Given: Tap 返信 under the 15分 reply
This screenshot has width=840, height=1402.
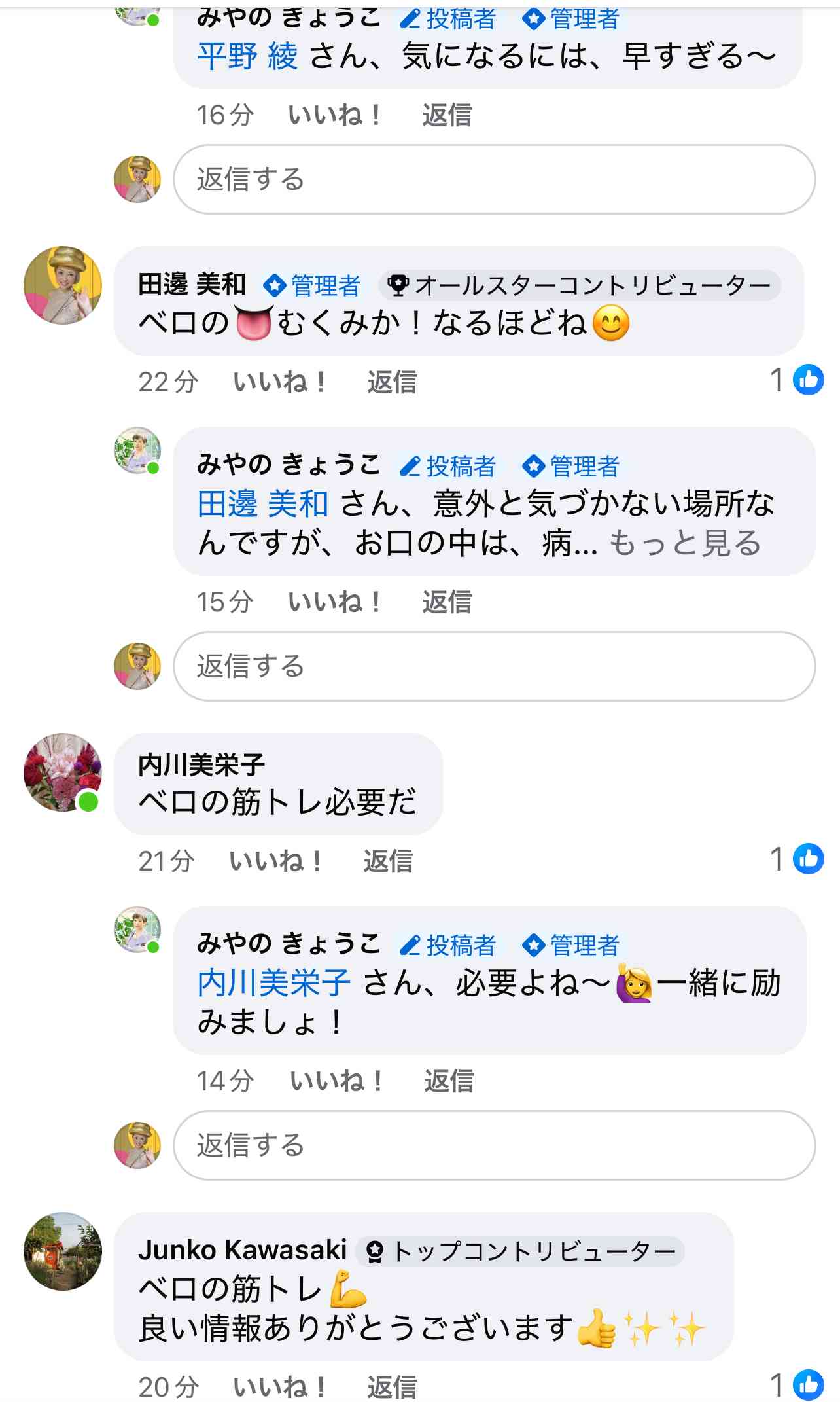Looking at the screenshot, I should tap(446, 602).
